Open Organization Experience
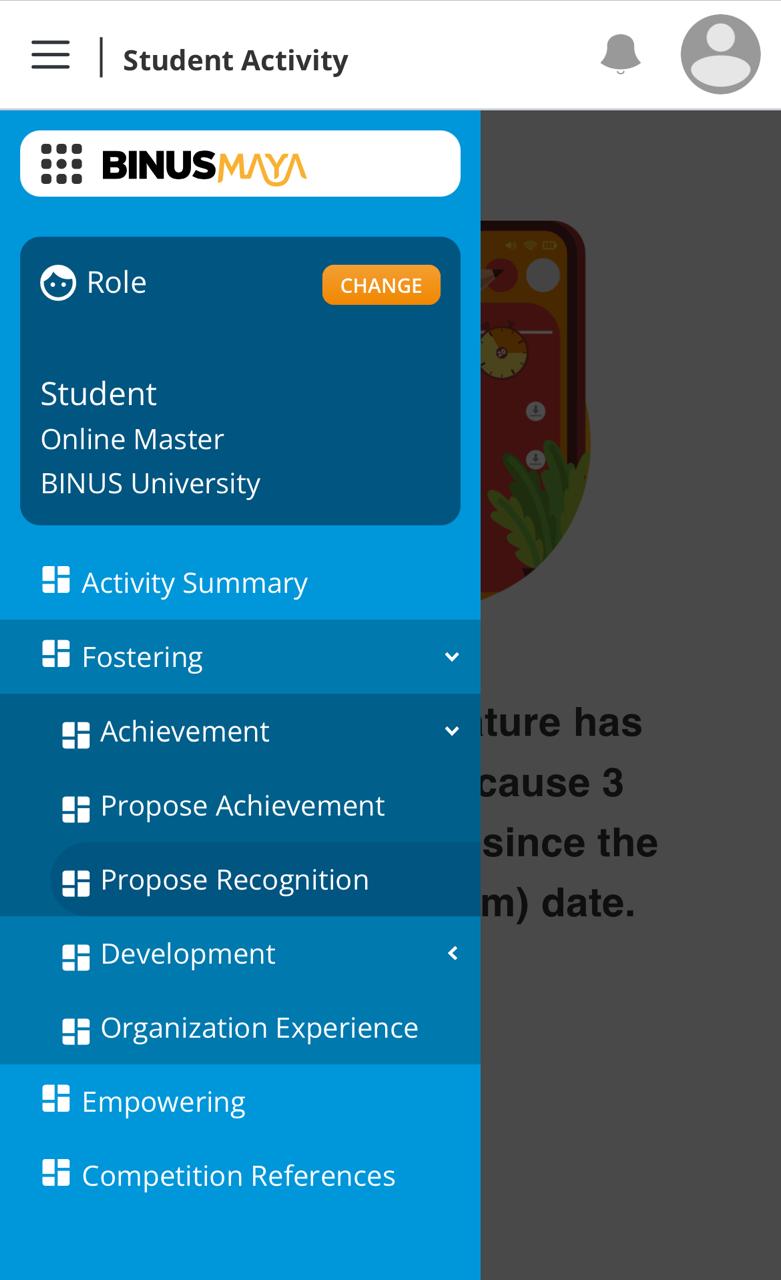This screenshot has width=781, height=1280. 259,1028
